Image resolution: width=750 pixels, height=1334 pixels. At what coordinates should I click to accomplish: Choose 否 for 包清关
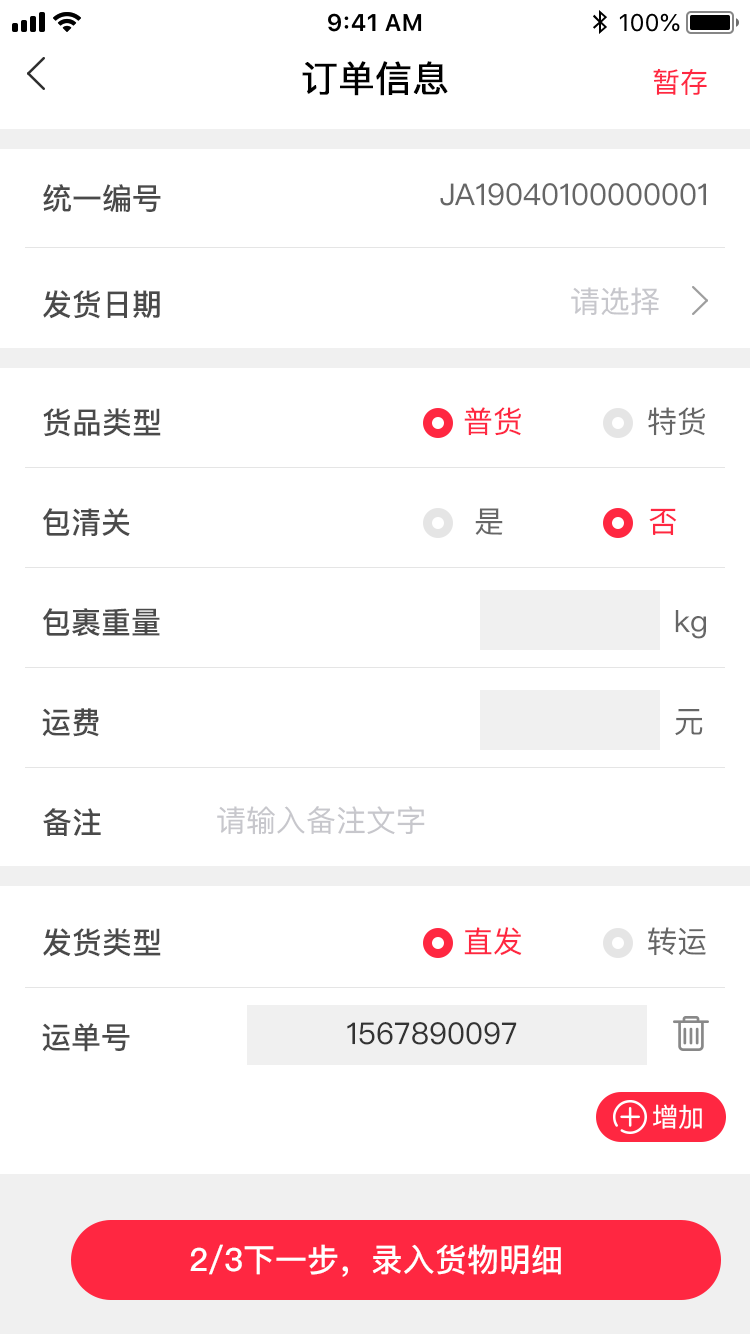[640, 523]
